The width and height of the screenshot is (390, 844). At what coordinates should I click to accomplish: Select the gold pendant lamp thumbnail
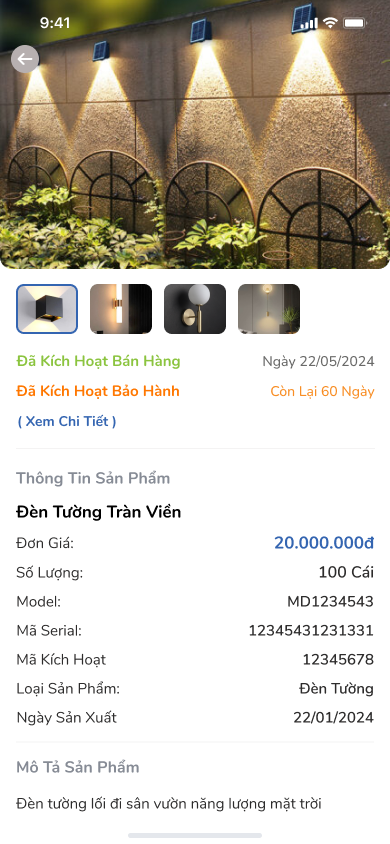(x=269, y=309)
